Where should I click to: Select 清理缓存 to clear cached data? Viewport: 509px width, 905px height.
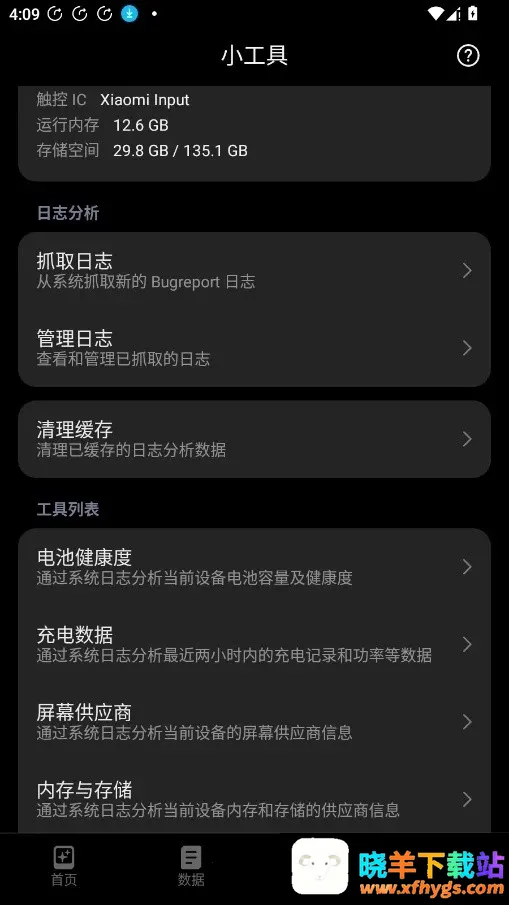(x=254, y=439)
